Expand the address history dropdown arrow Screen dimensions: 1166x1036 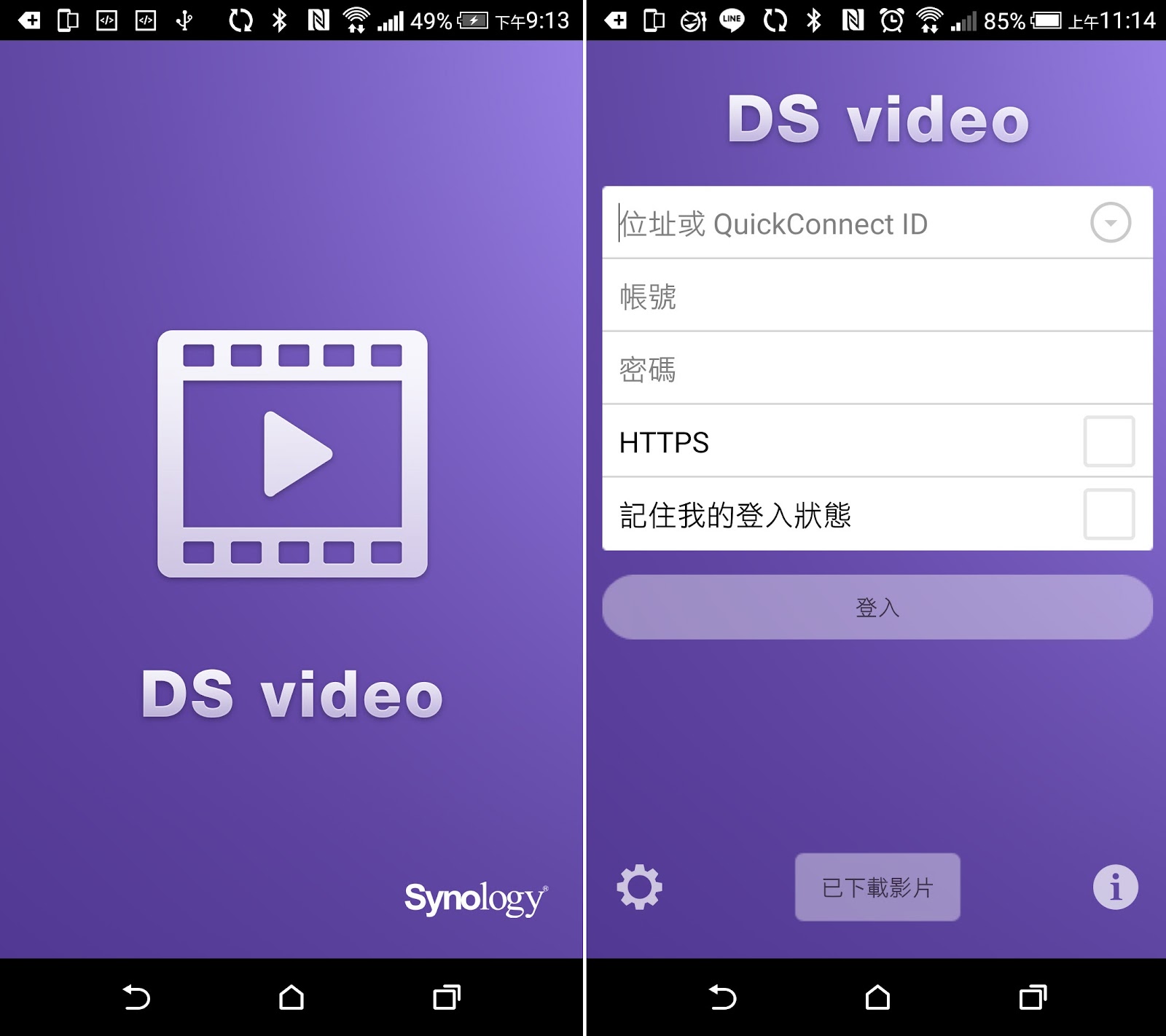point(1110,223)
